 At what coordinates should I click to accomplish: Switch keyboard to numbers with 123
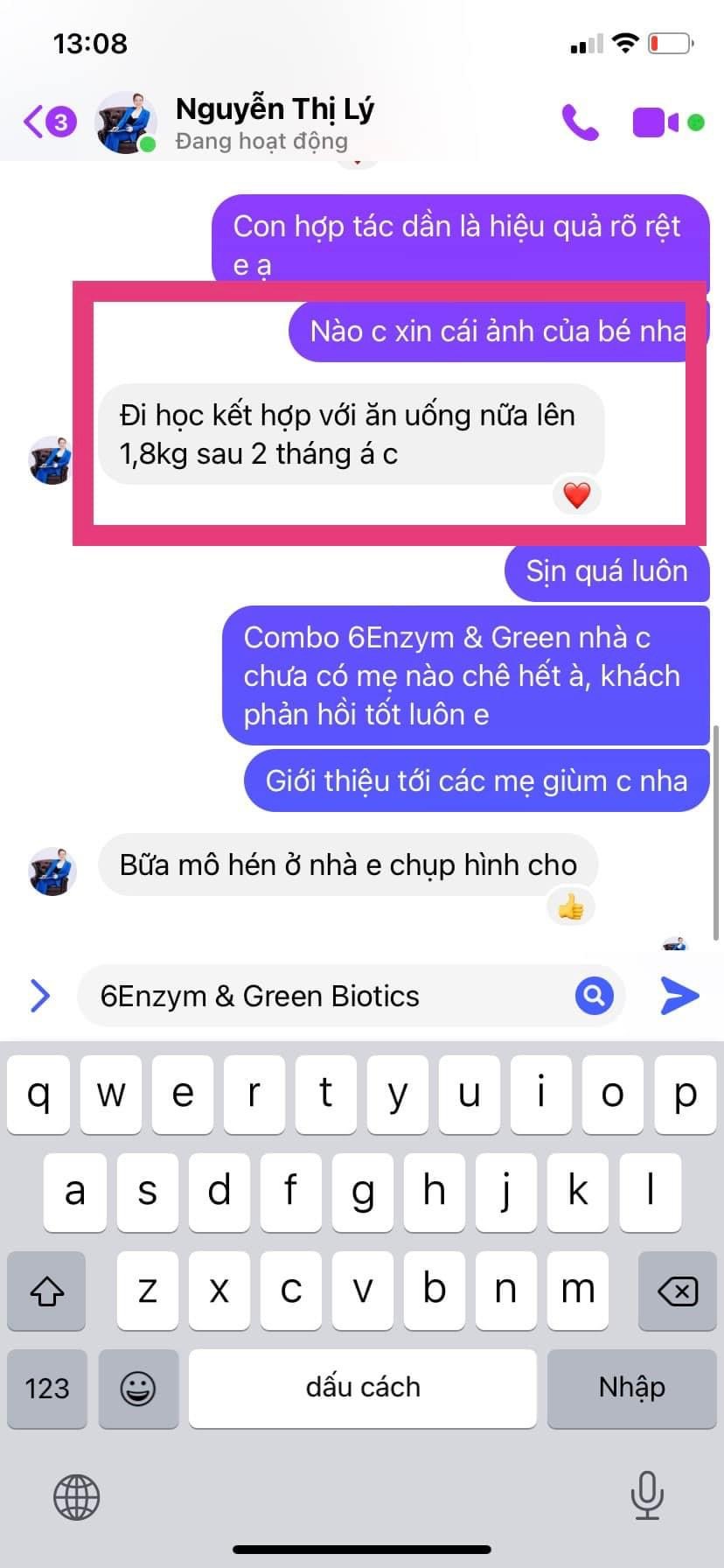pos(47,1389)
